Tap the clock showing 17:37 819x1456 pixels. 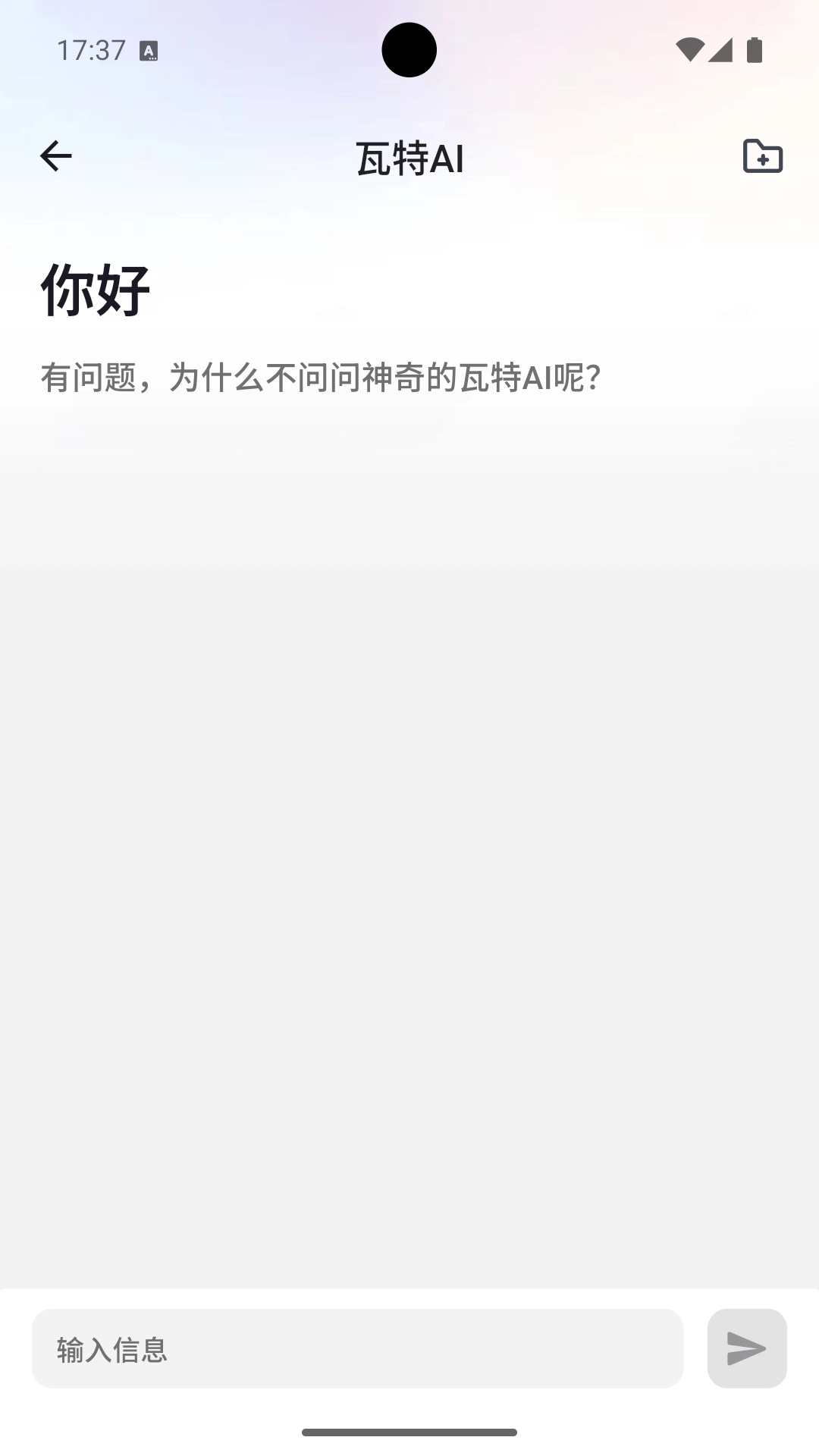[91, 49]
